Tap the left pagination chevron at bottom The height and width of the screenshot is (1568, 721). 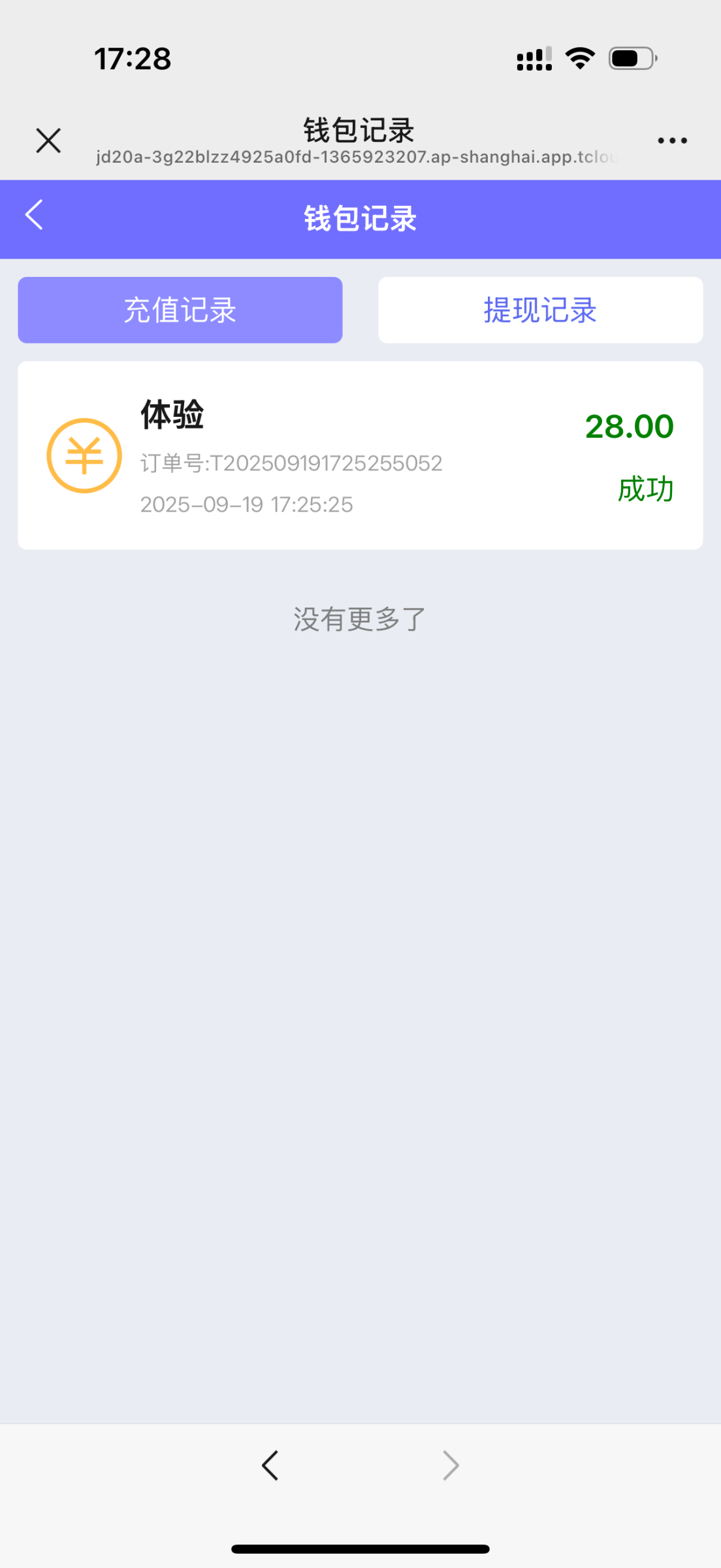click(x=270, y=1465)
